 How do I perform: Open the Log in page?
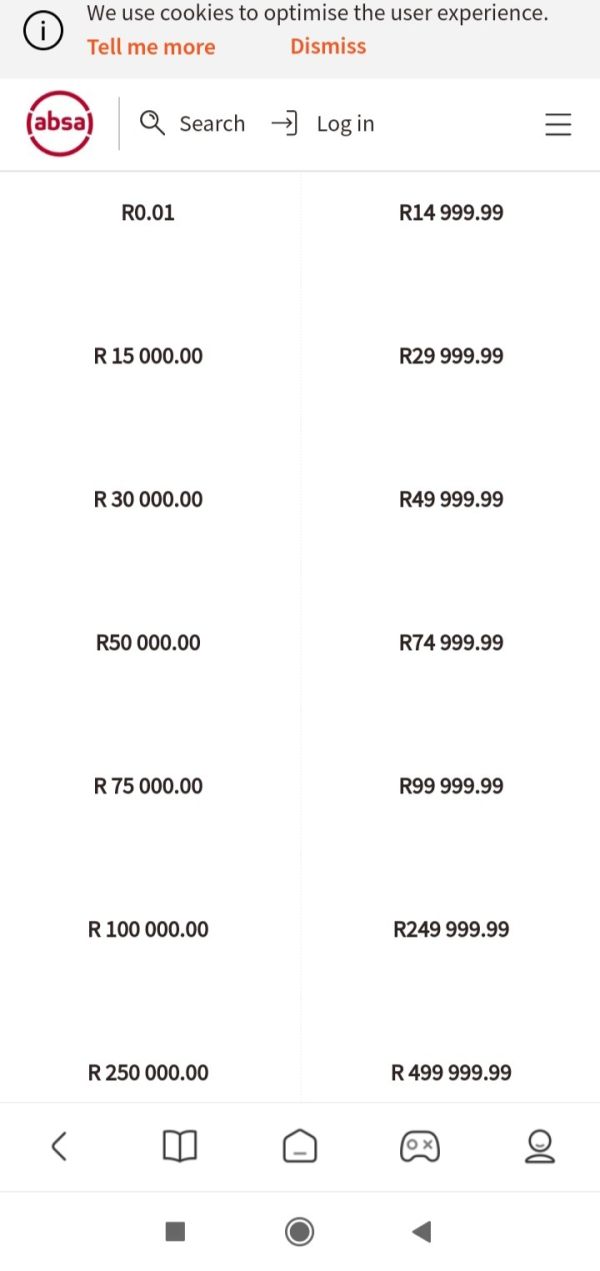[x=322, y=124]
